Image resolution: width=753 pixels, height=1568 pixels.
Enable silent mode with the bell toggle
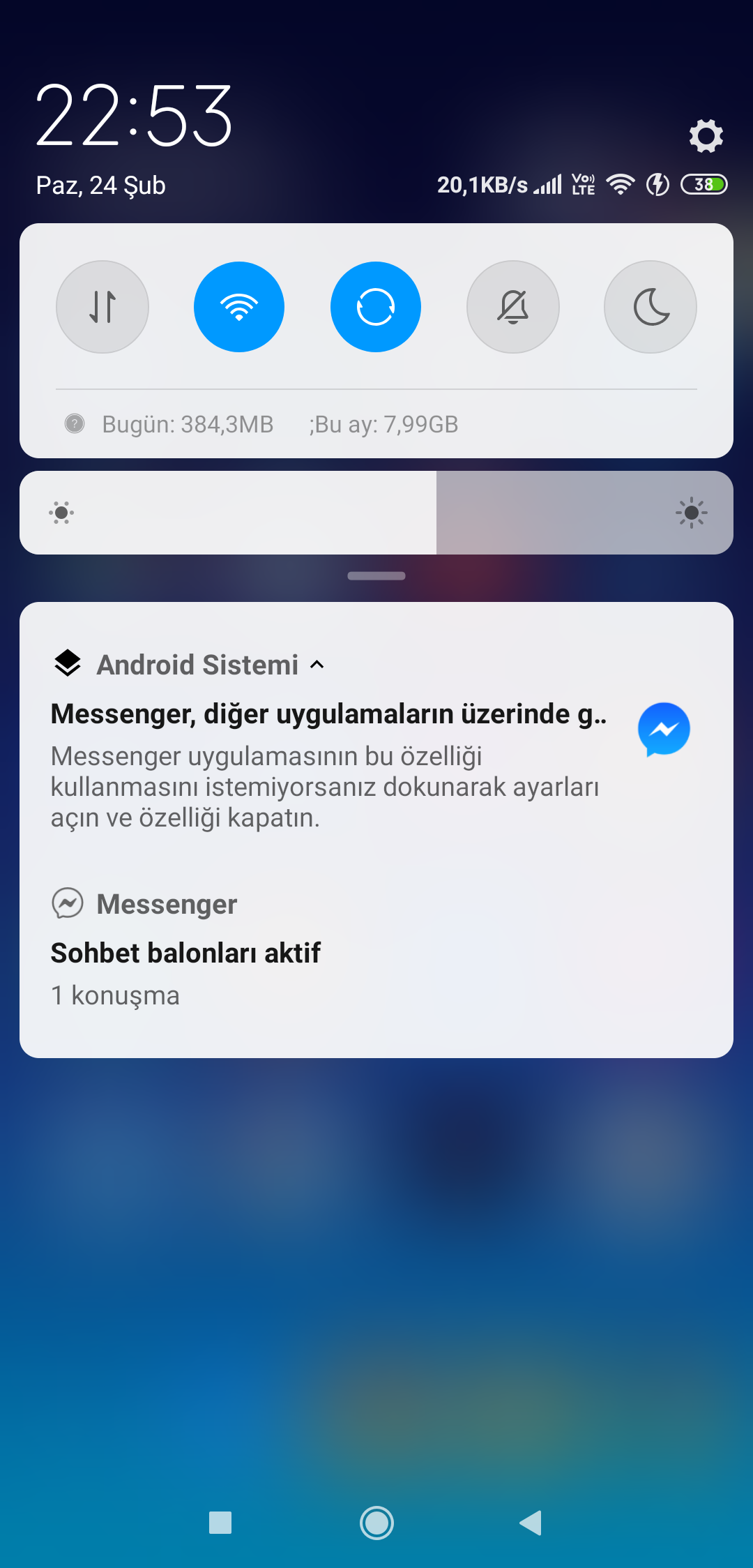point(513,307)
